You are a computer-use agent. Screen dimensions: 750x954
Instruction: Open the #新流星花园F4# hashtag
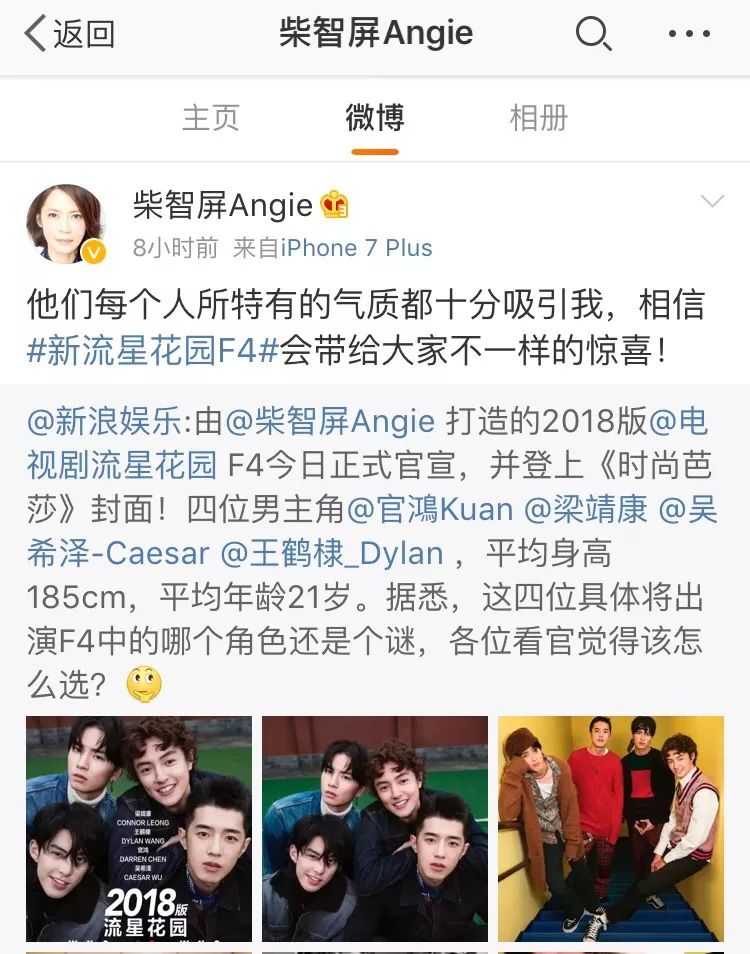[x=152, y=353]
